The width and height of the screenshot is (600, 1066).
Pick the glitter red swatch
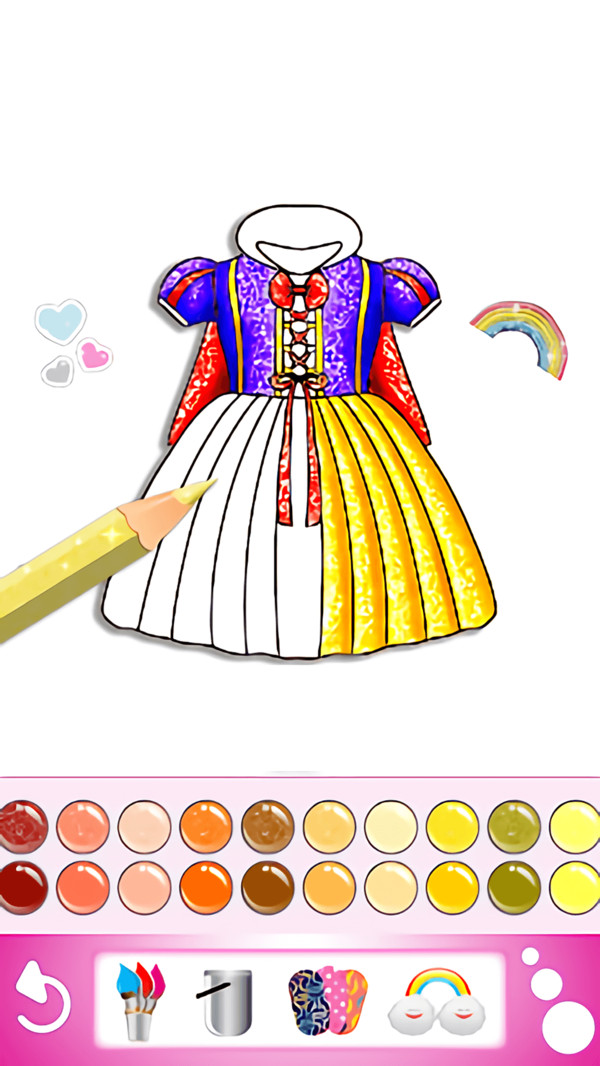tap(22, 826)
